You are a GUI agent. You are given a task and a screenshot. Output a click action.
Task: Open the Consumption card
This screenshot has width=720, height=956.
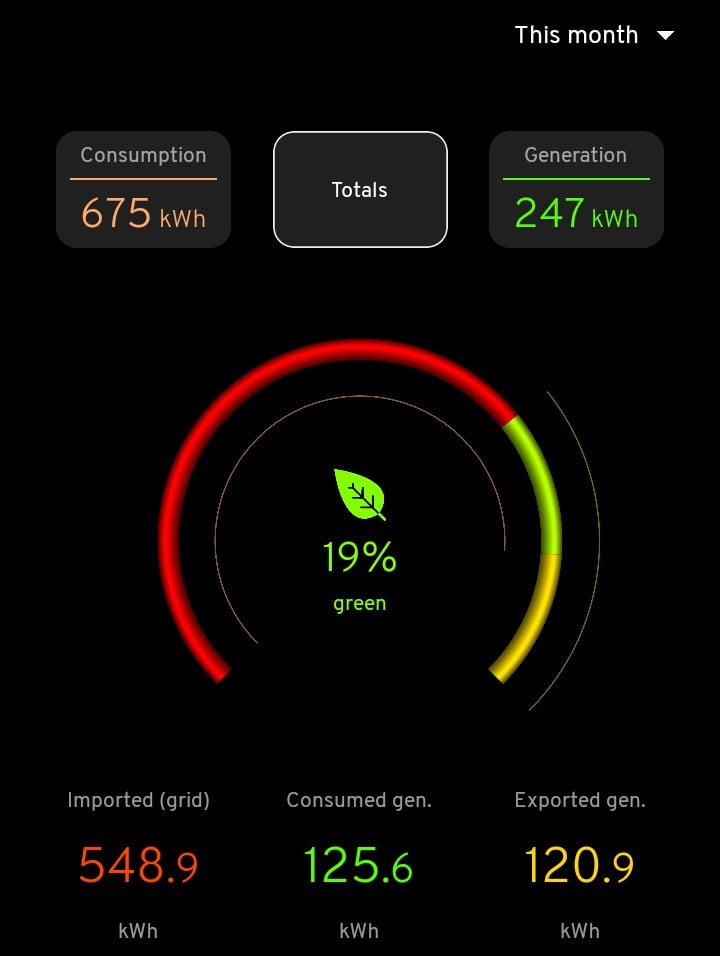tap(143, 190)
